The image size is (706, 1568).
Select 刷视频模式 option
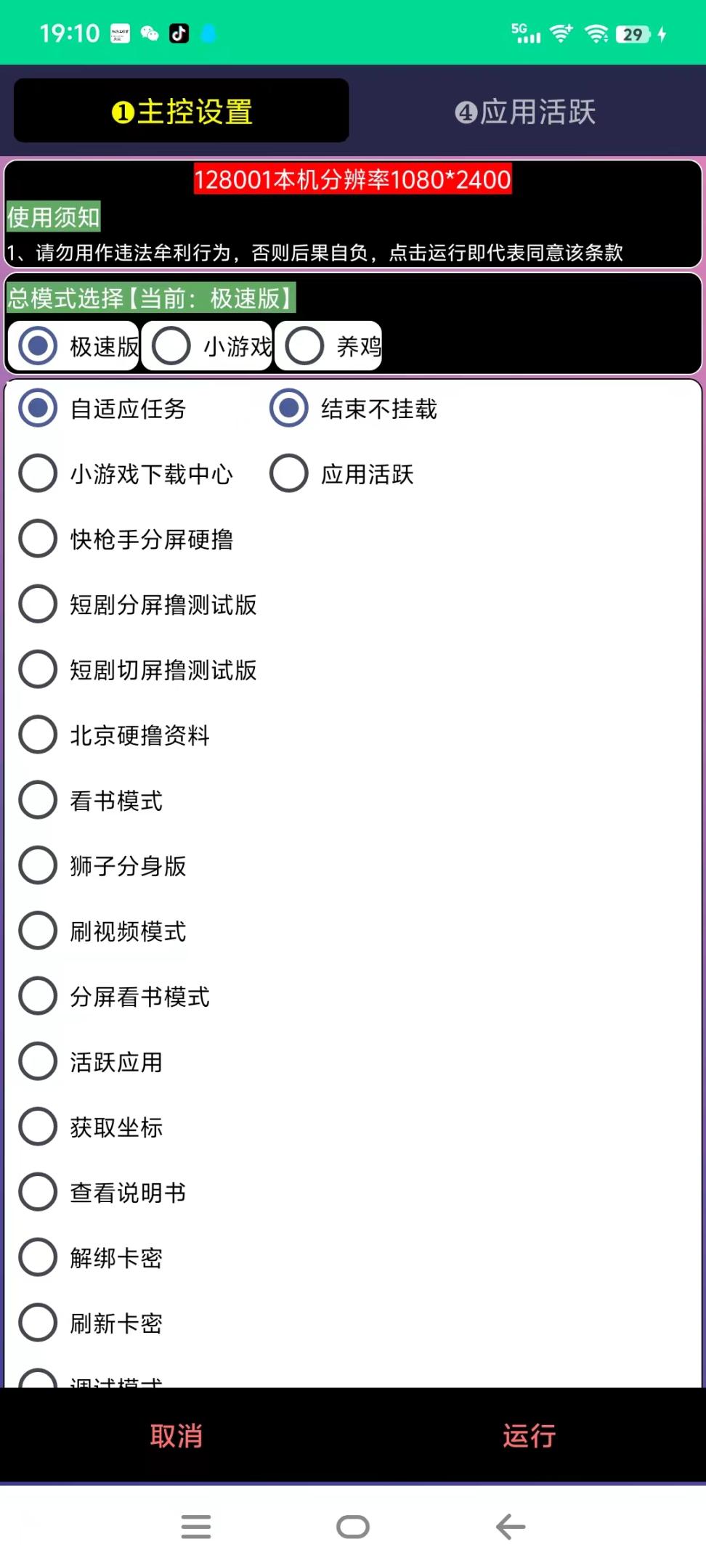(x=37, y=931)
